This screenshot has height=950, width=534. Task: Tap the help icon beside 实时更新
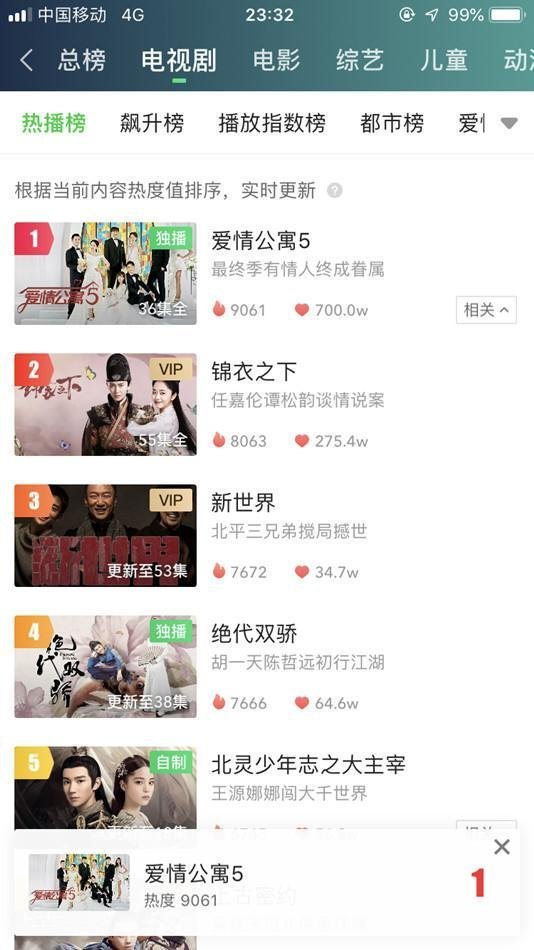click(x=335, y=191)
